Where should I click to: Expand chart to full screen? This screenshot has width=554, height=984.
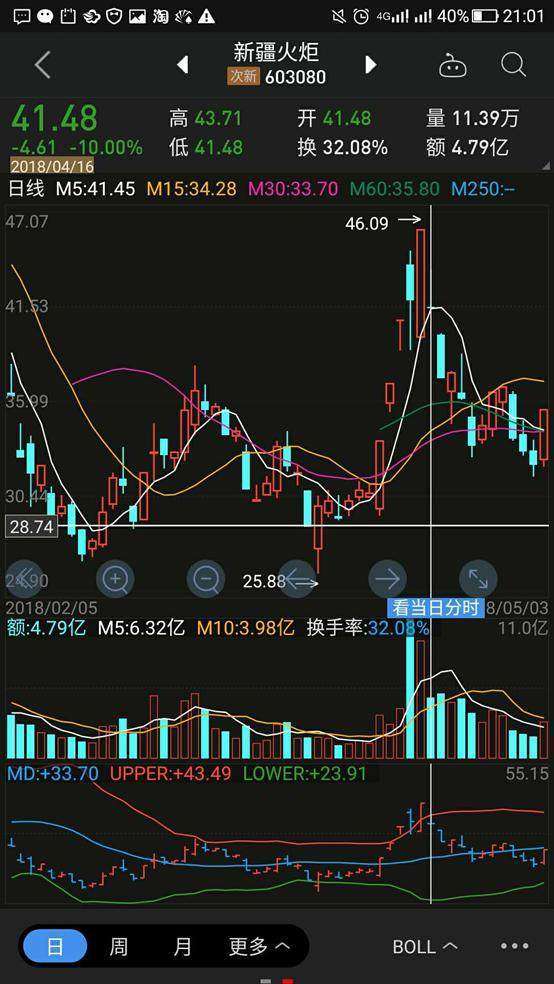[x=478, y=578]
